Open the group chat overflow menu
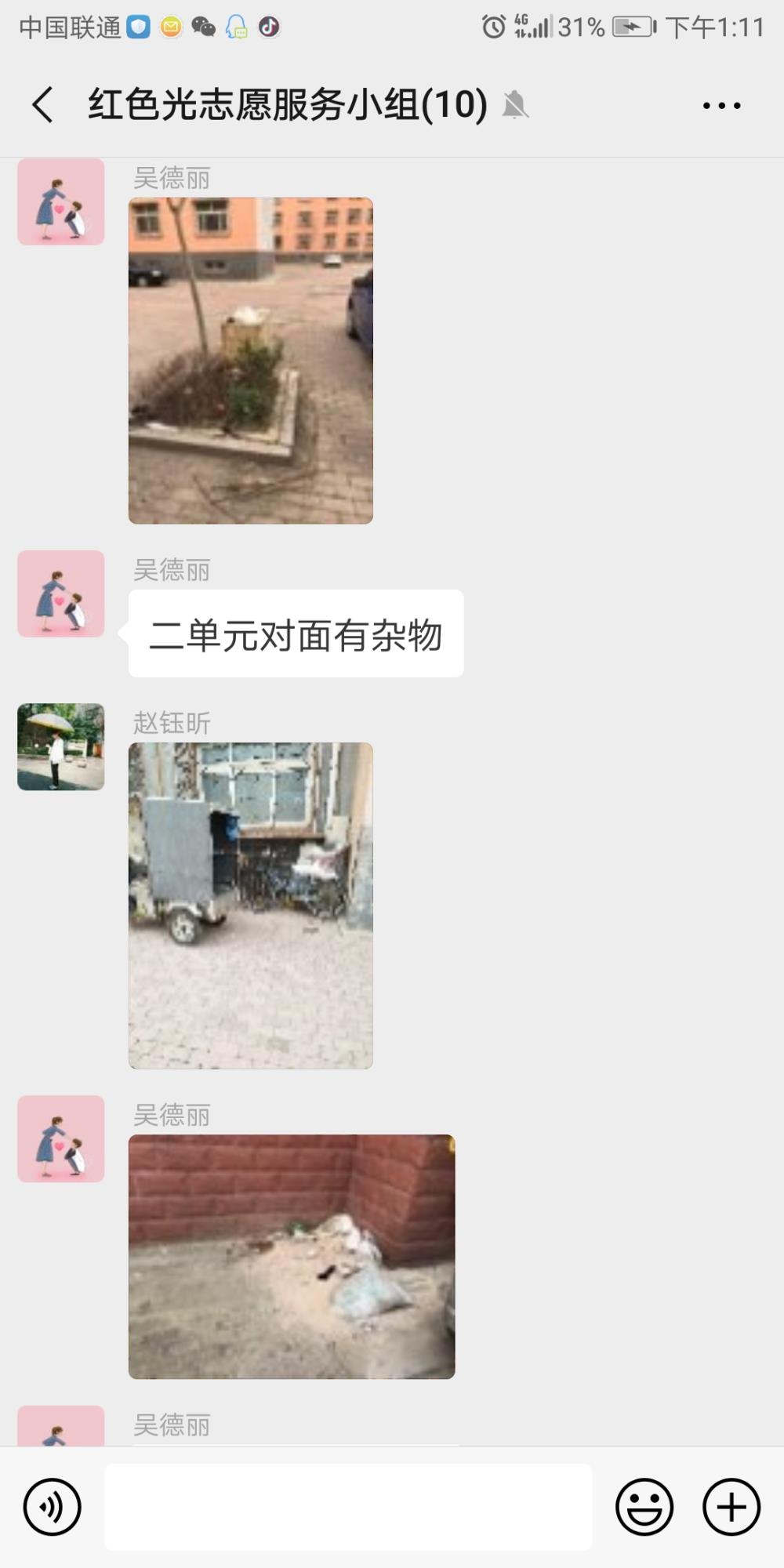 point(721,105)
